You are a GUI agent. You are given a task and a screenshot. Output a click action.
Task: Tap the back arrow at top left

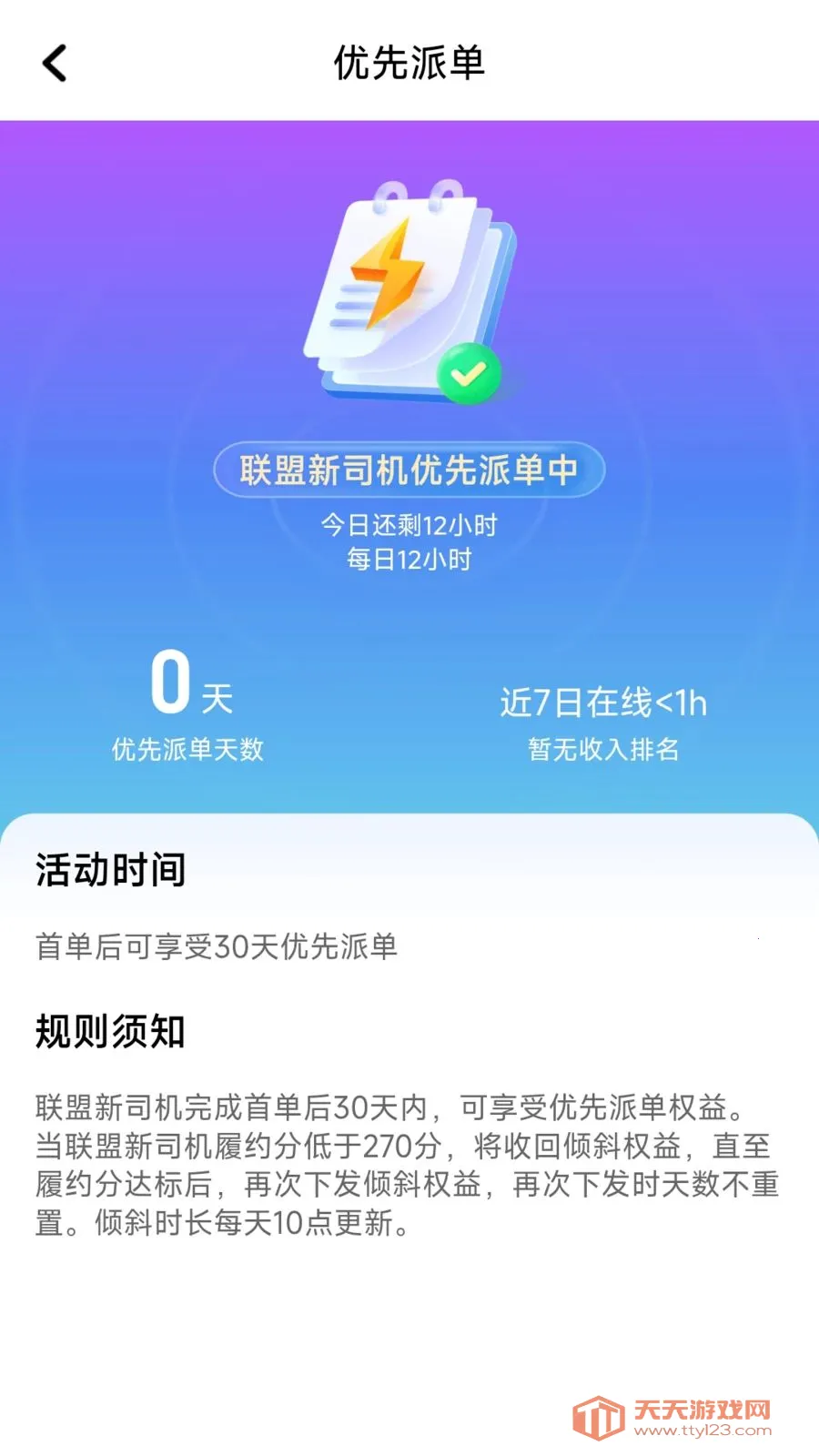tap(55, 64)
